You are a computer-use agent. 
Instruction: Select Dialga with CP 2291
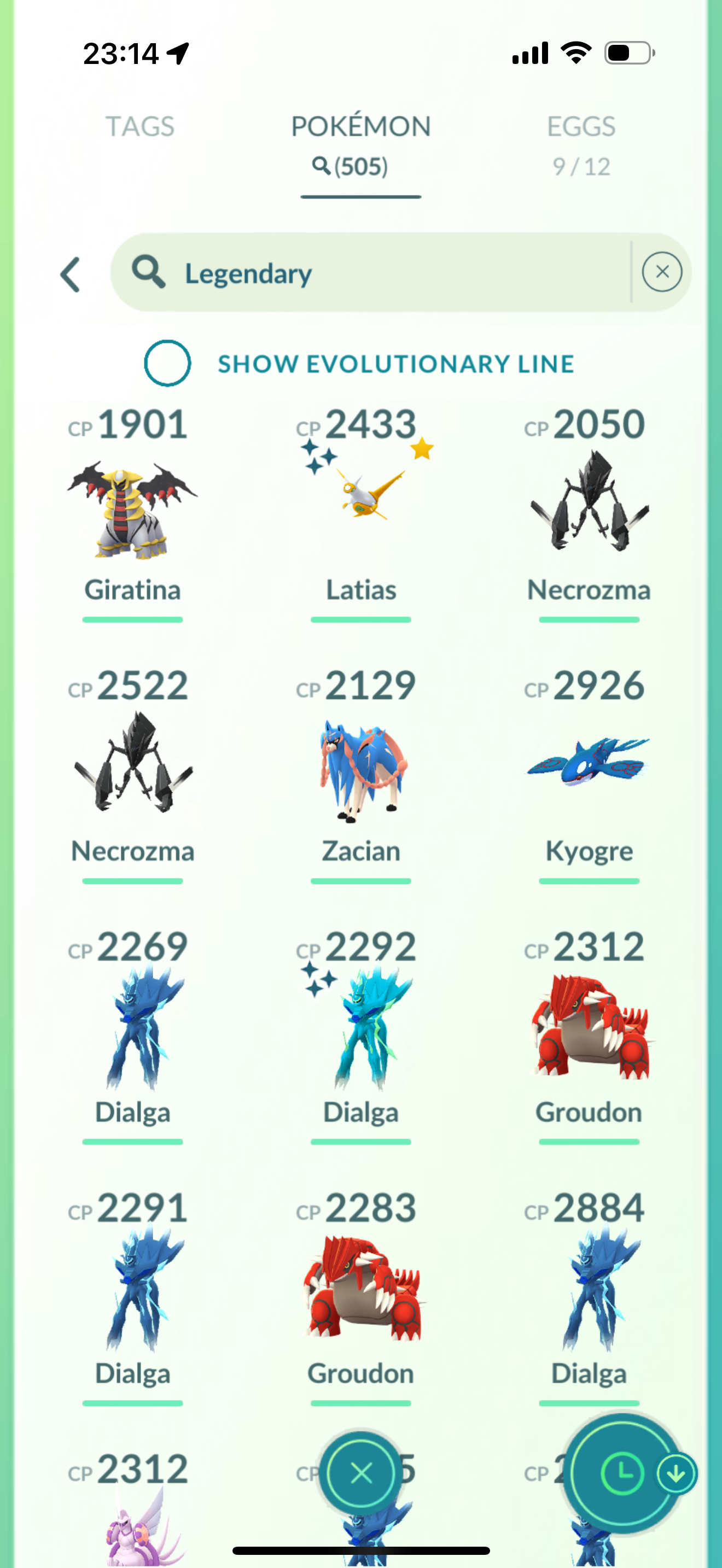pos(133,1289)
